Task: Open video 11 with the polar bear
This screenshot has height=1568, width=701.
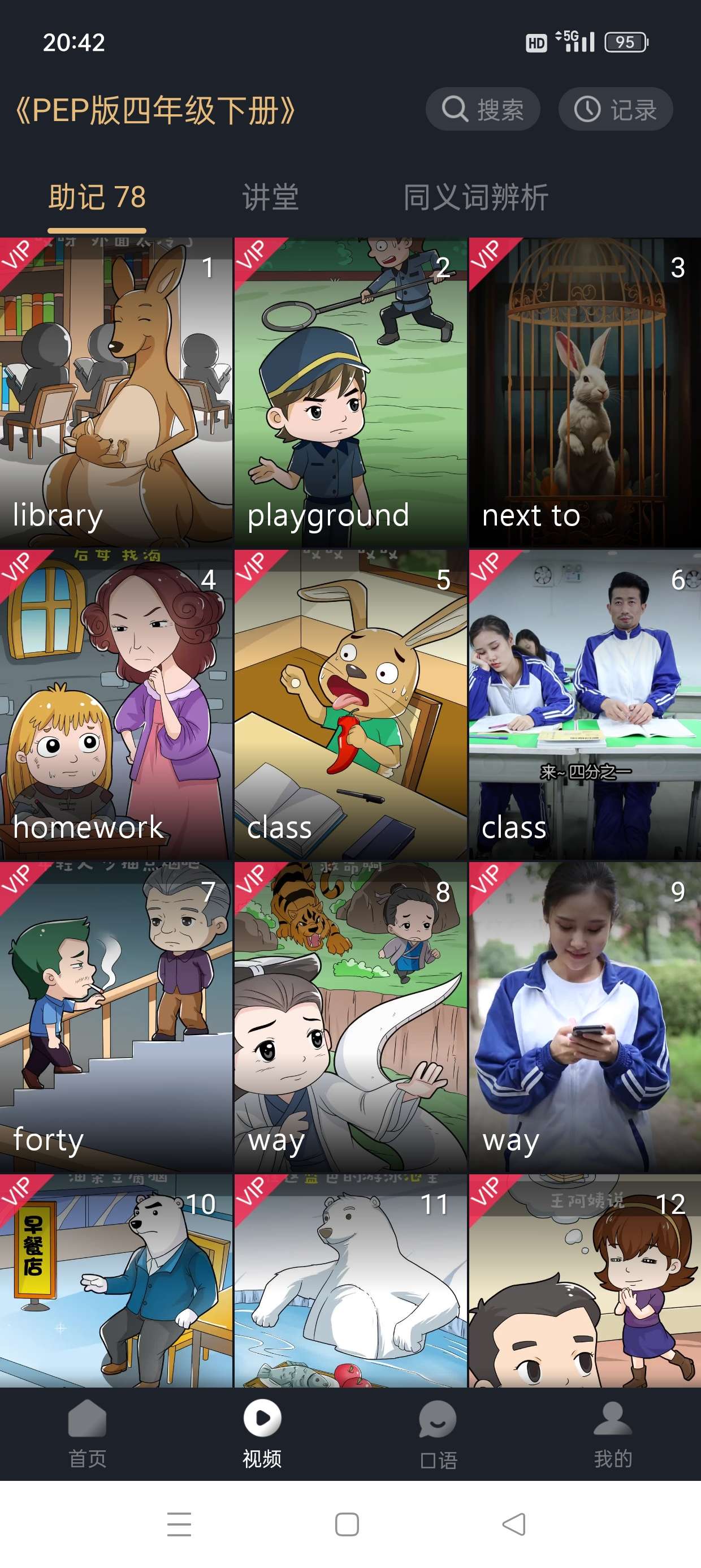Action: click(350, 1281)
